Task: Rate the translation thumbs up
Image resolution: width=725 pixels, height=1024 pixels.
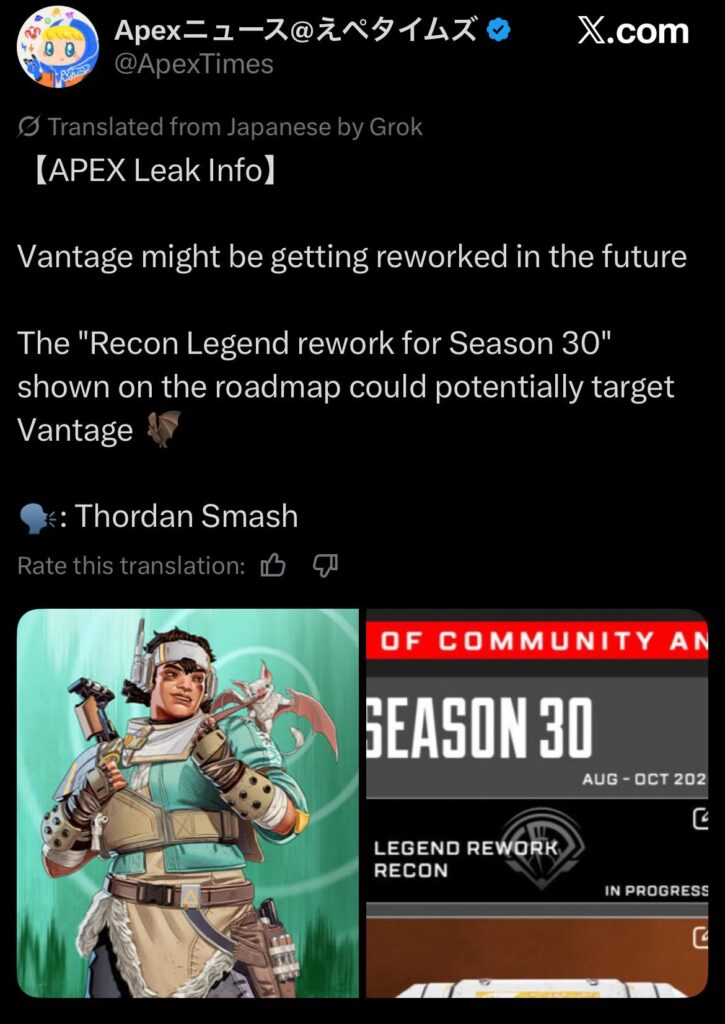Action: 273,566
